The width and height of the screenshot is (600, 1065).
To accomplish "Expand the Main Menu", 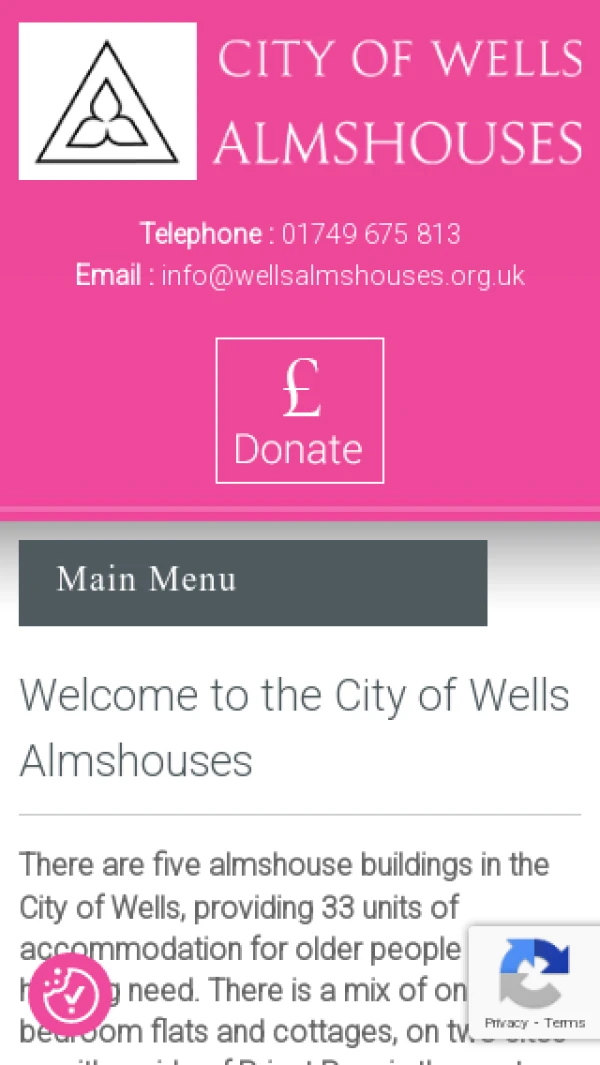I will (252, 582).
